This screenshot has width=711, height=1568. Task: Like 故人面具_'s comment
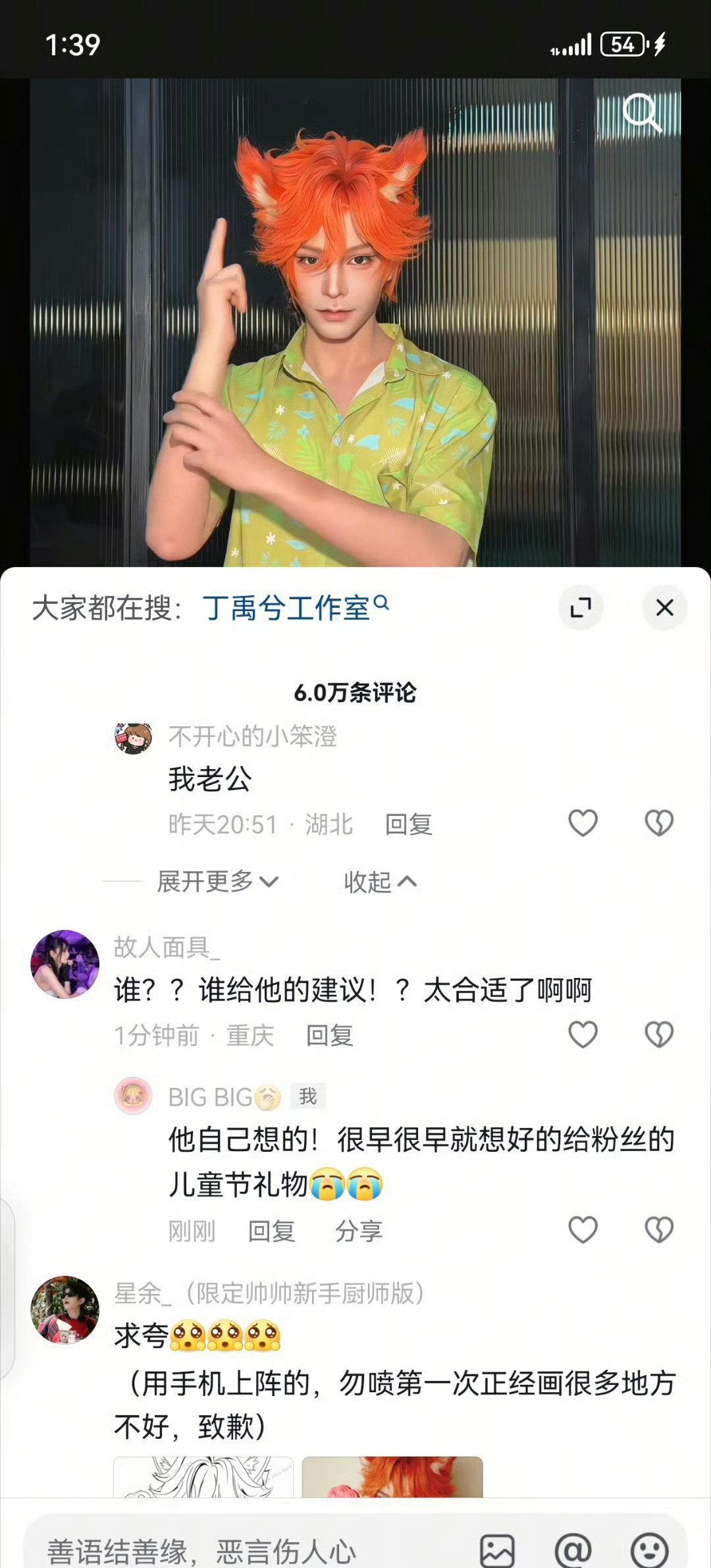coord(583,1035)
